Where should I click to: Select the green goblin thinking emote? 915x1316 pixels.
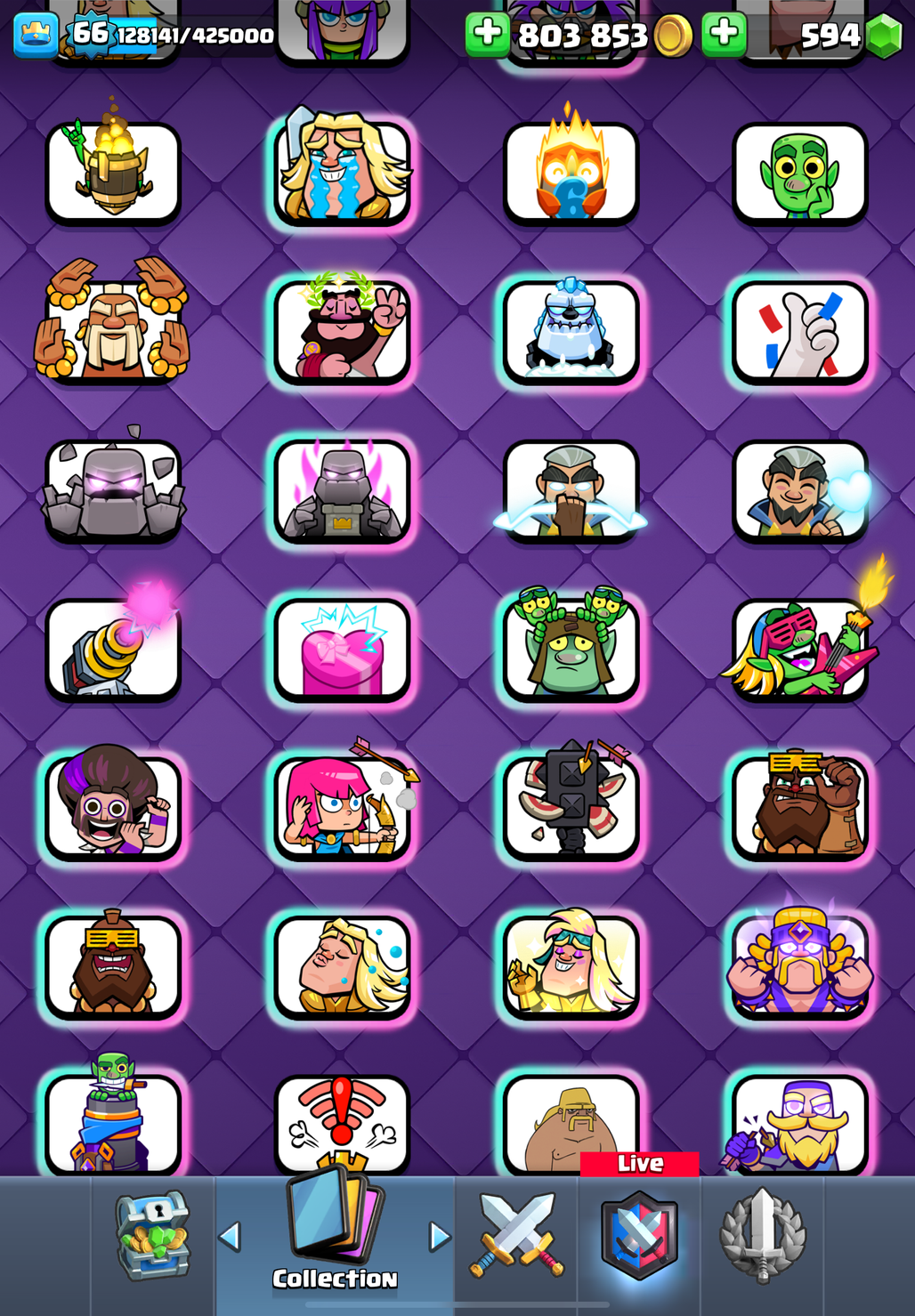click(x=799, y=173)
